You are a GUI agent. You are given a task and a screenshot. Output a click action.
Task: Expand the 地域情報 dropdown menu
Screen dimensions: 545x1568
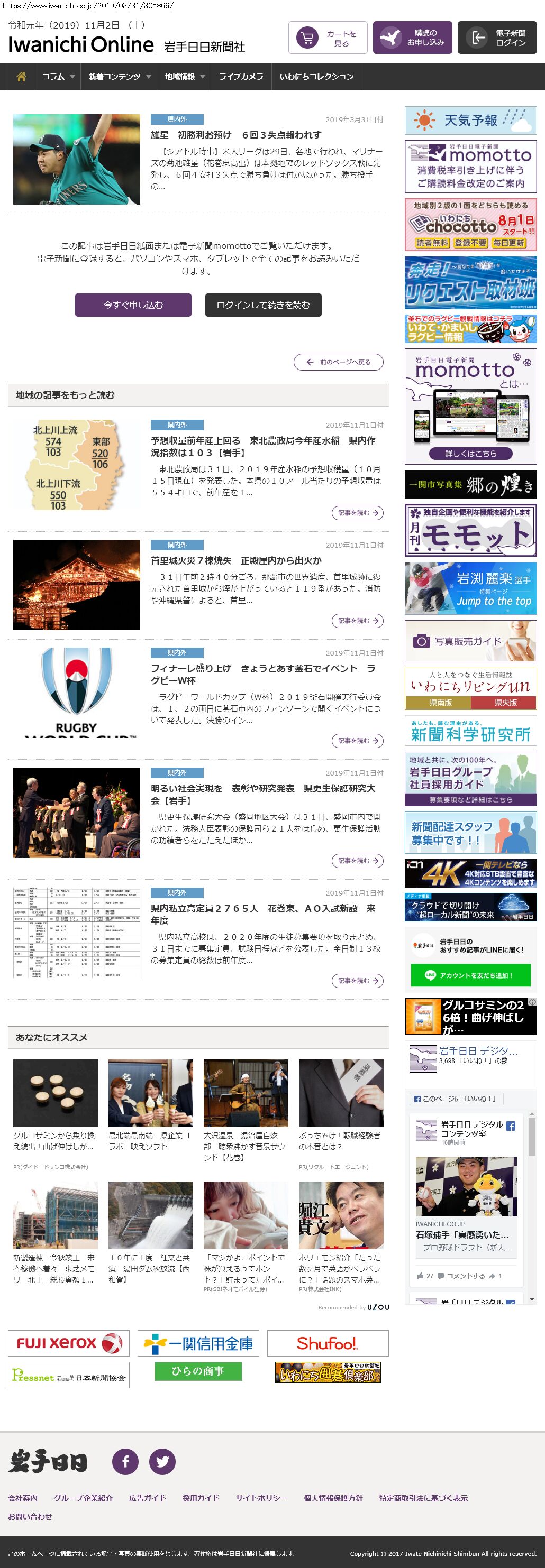click(x=185, y=77)
